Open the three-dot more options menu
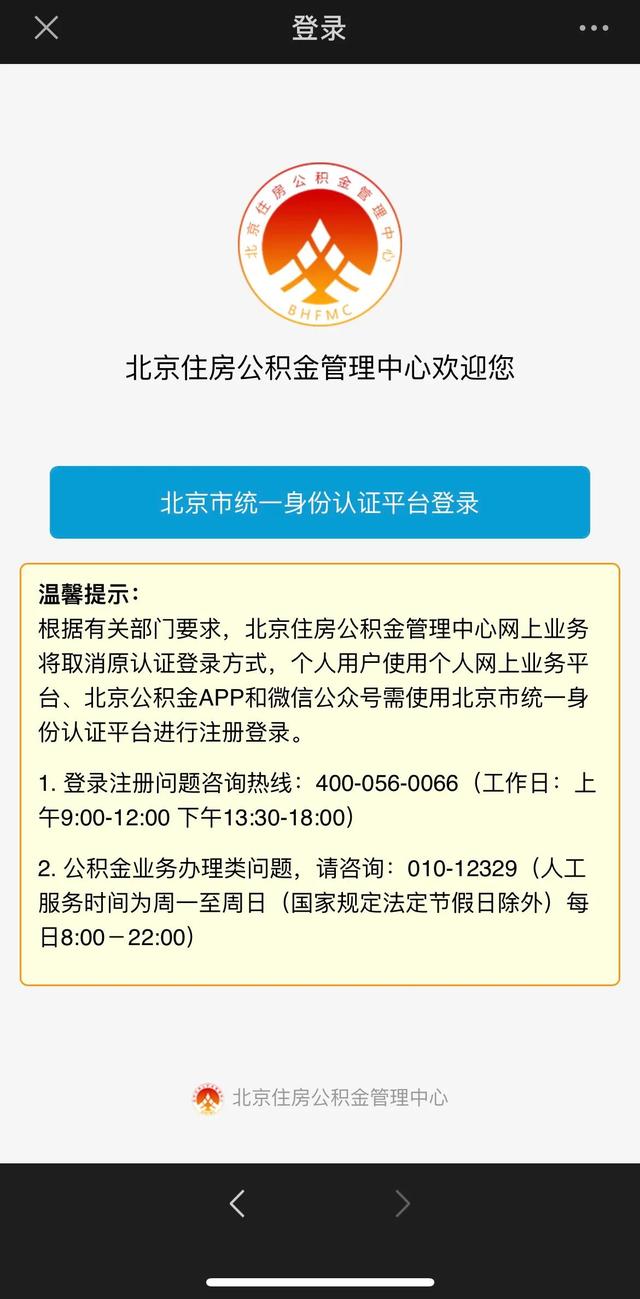640x1299 pixels. point(594,28)
